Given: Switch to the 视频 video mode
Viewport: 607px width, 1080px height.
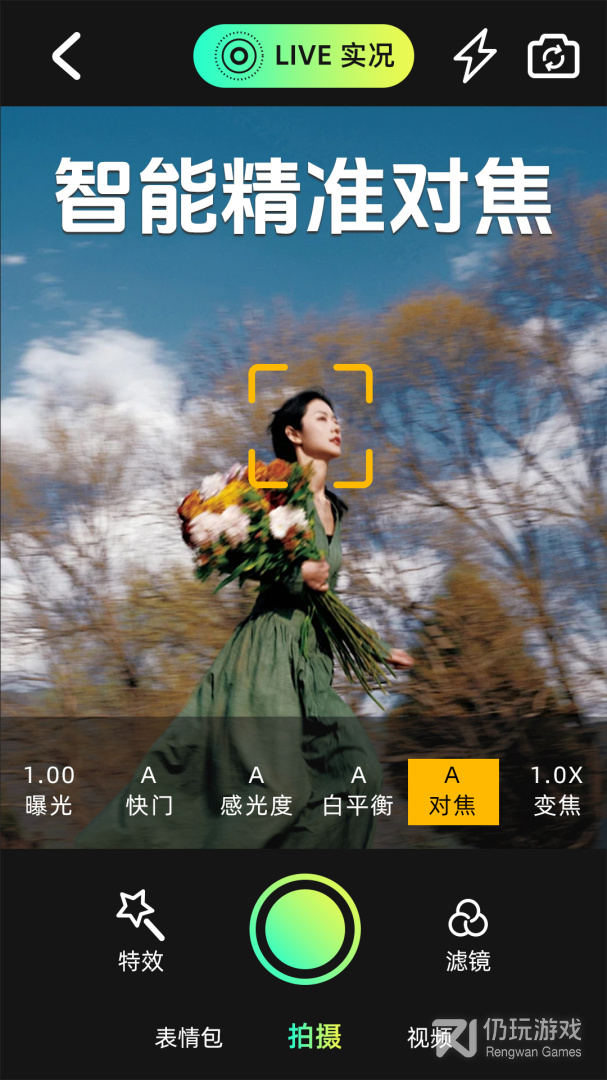Looking at the screenshot, I should point(426,1038).
